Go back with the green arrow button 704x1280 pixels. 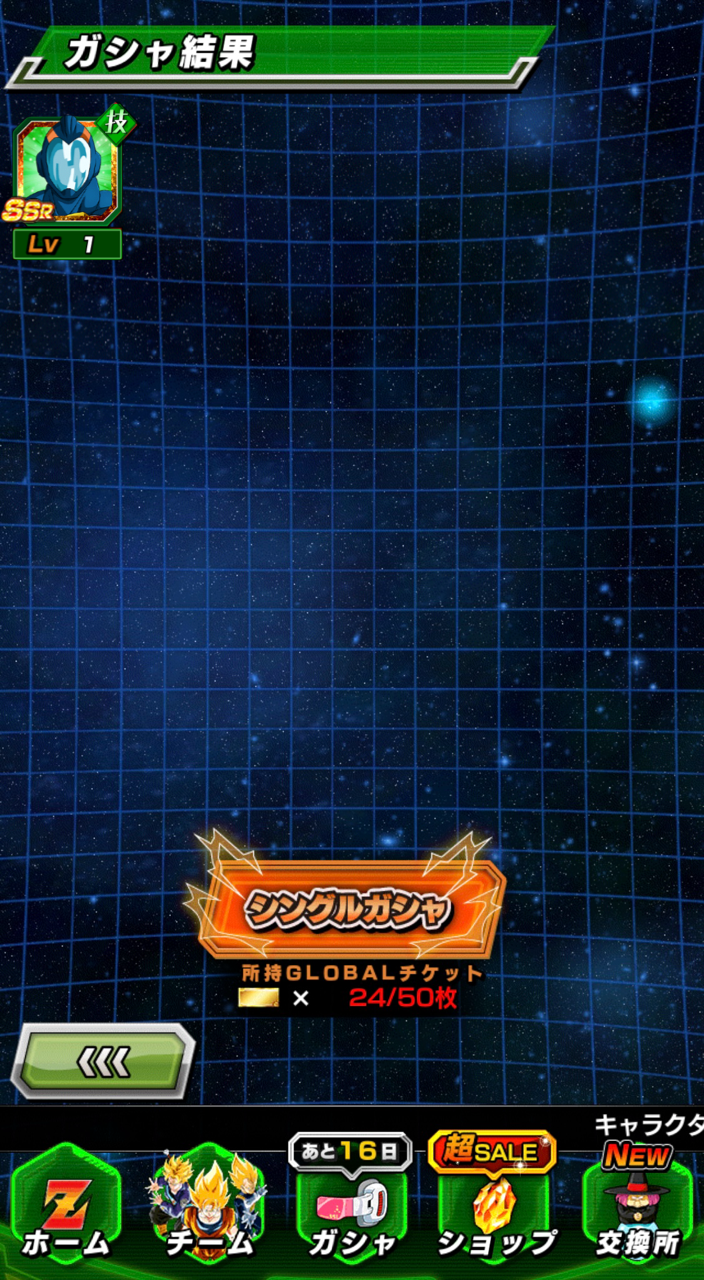[102, 1061]
